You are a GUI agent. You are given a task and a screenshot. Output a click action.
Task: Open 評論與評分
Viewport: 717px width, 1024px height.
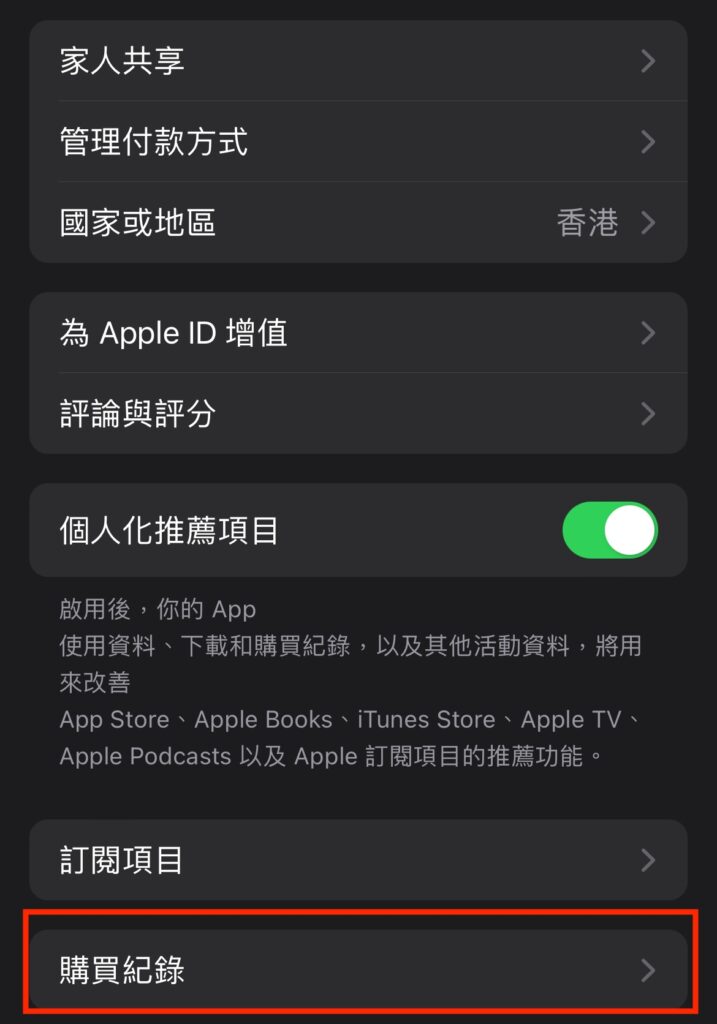point(358,413)
